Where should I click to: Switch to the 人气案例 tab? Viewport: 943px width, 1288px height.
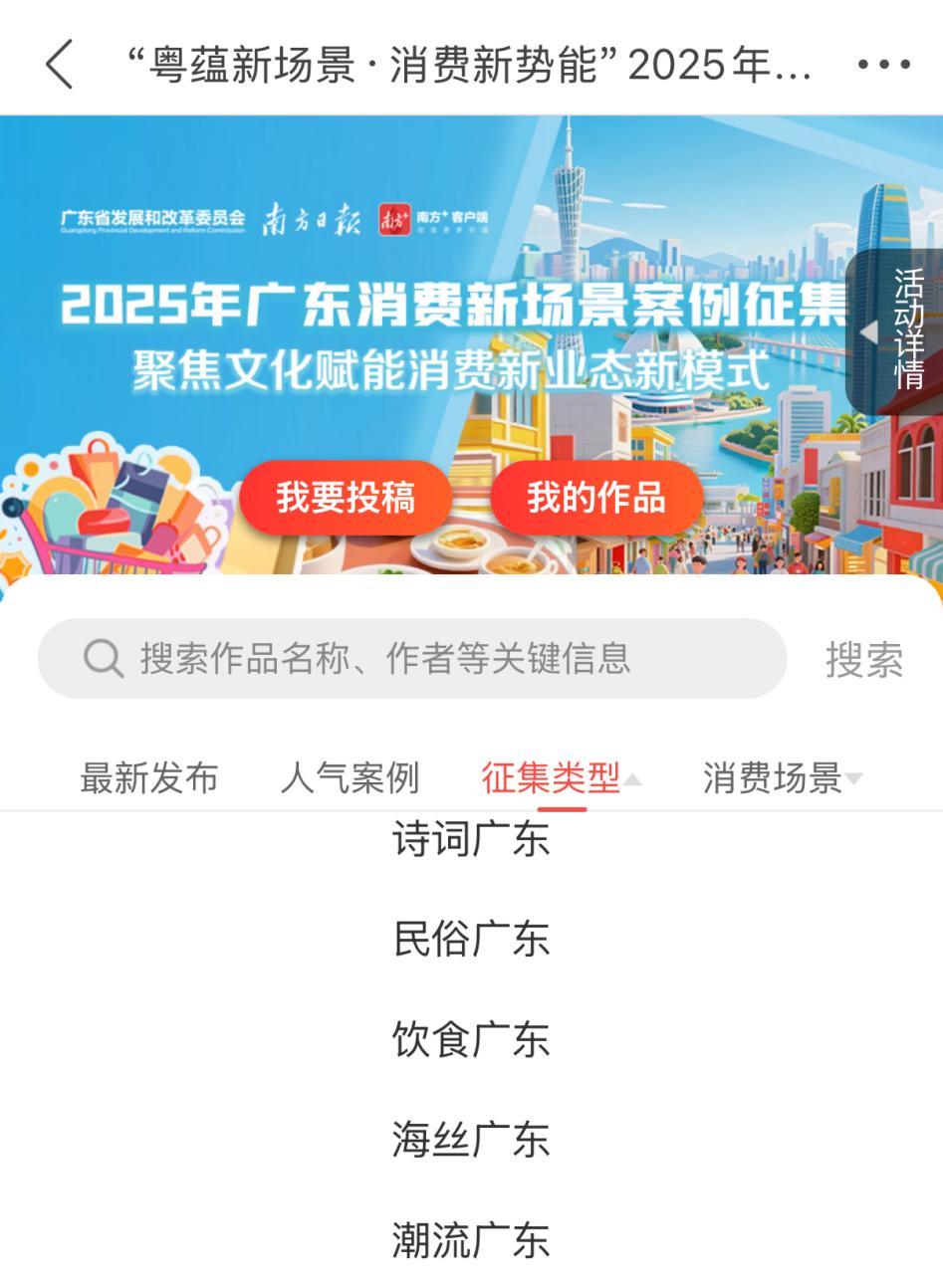(x=350, y=777)
